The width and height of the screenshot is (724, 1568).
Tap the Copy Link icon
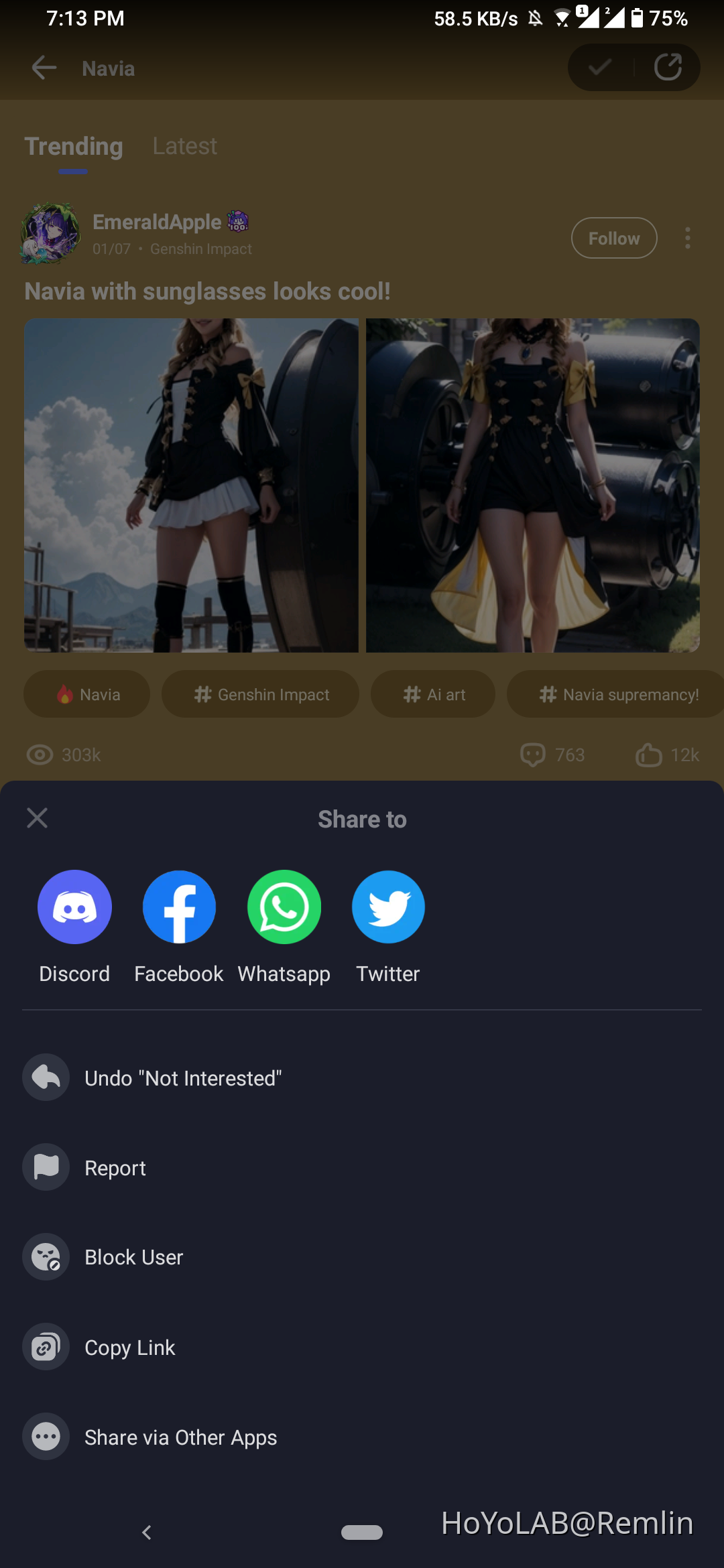(46, 1347)
